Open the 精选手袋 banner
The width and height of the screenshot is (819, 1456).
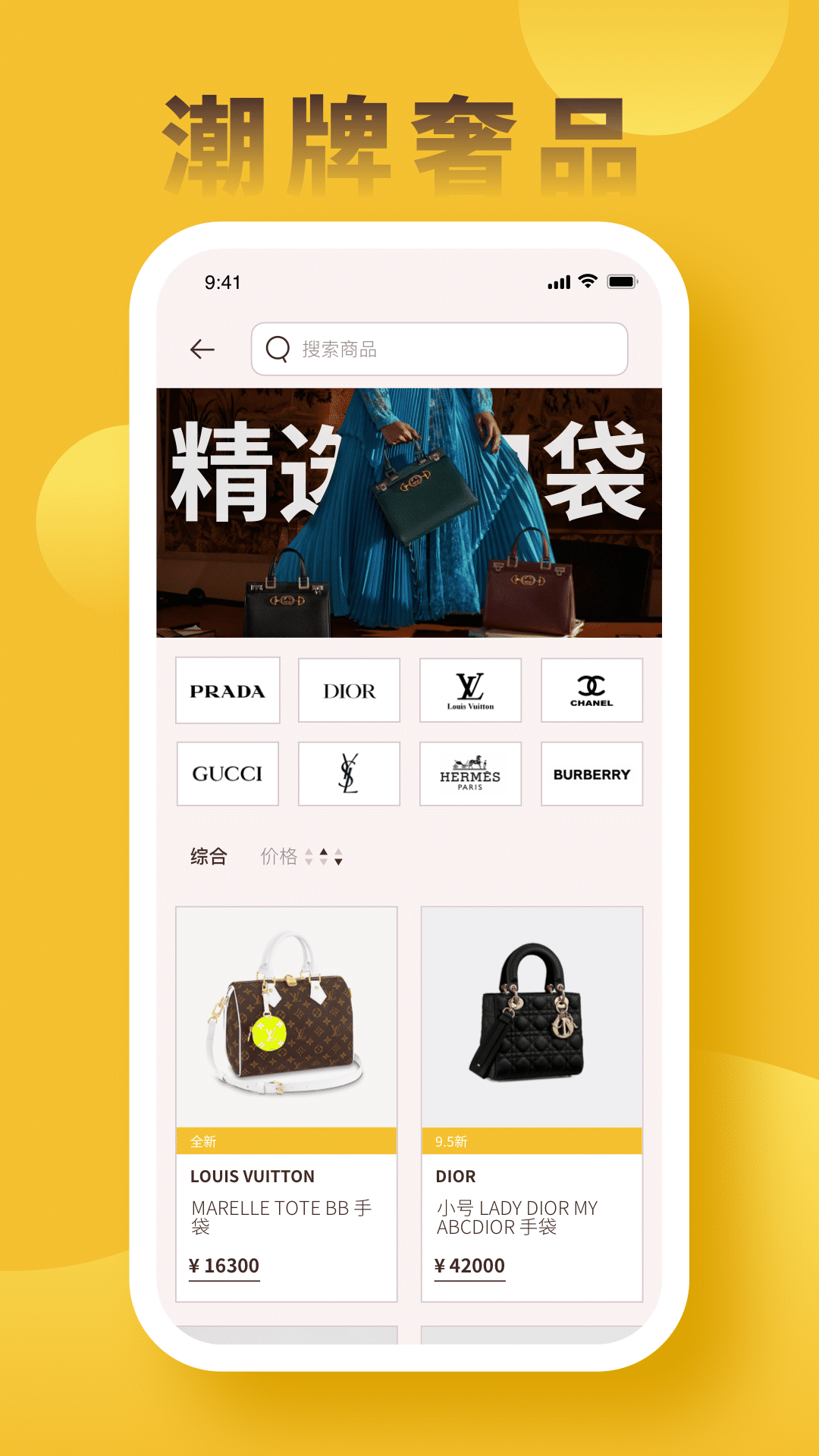coord(409,511)
